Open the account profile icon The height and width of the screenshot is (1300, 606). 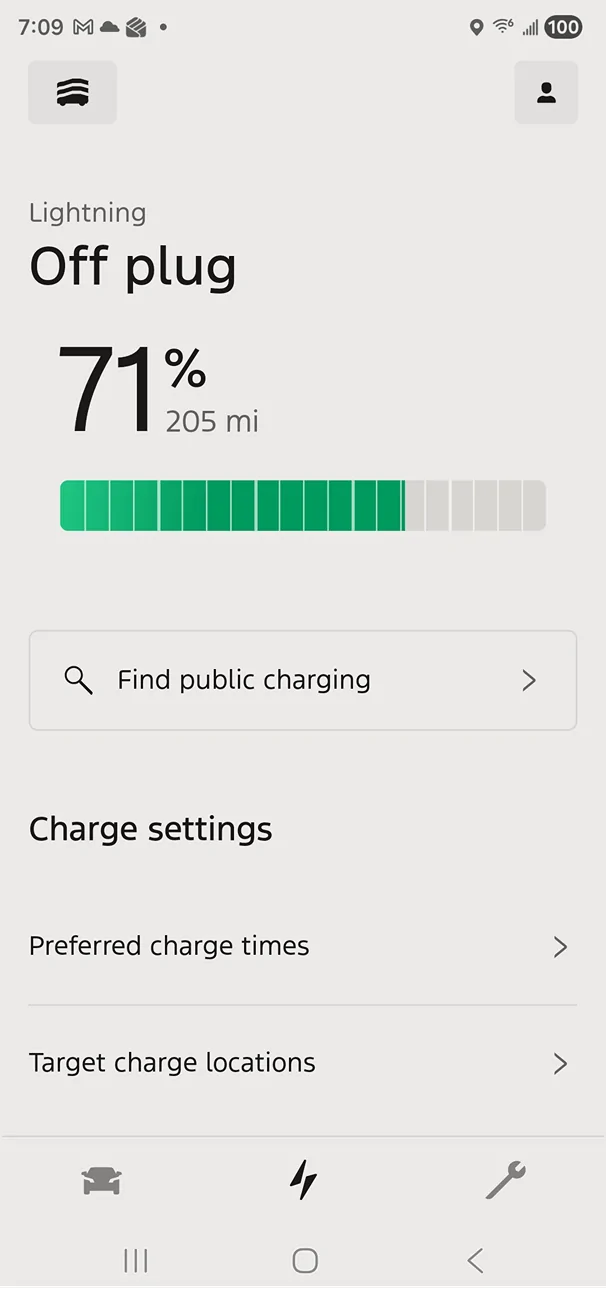546,93
